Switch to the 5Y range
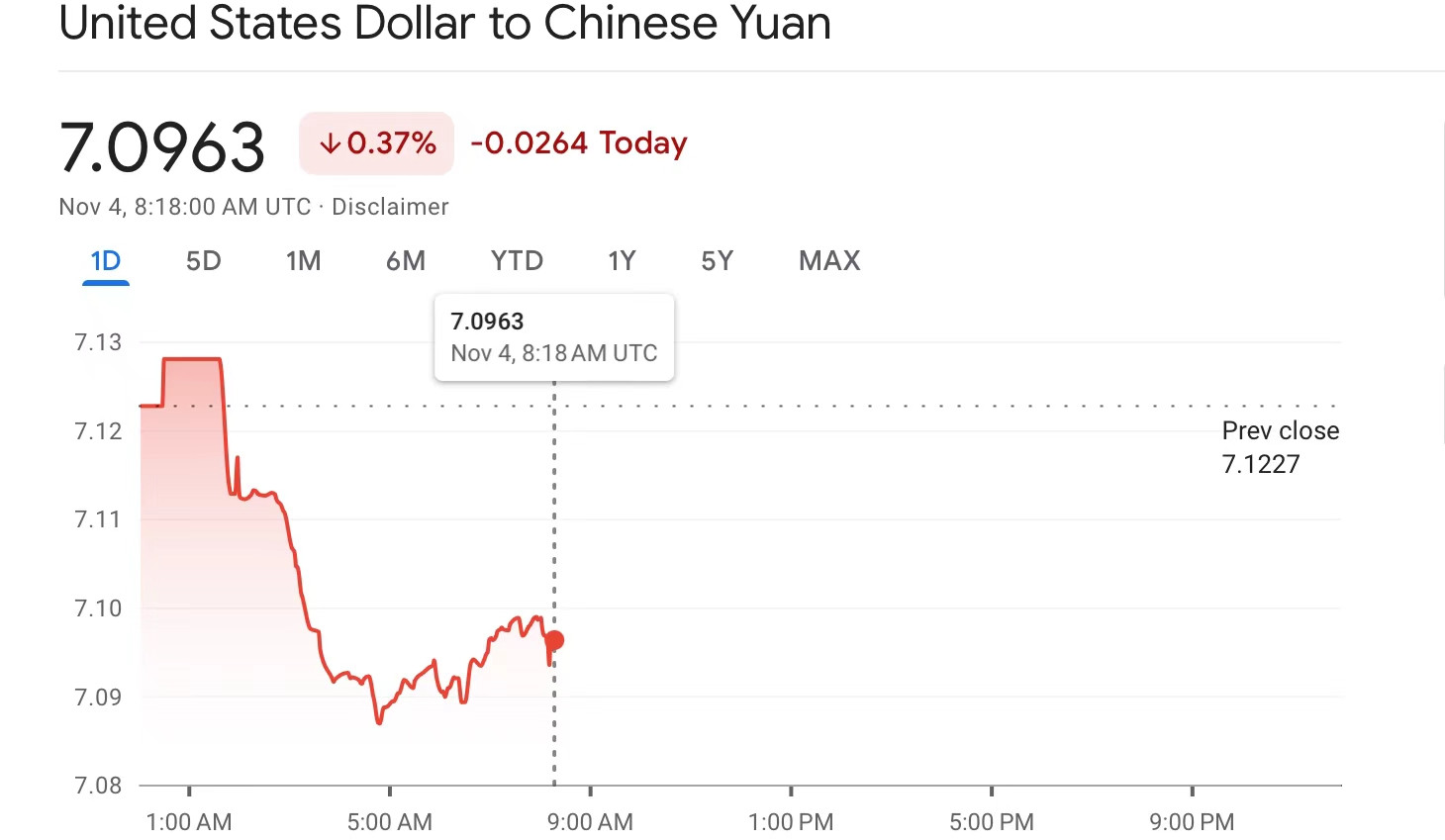The width and height of the screenshot is (1445, 840). pos(718,261)
